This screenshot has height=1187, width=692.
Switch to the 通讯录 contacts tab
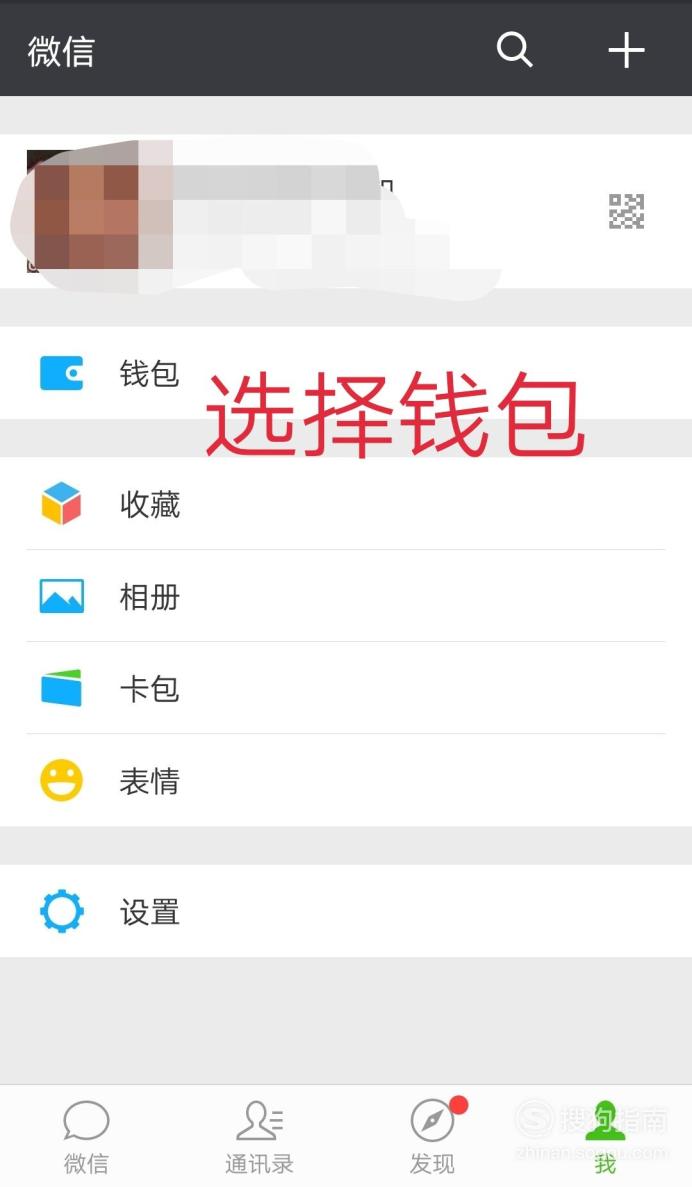(259, 1136)
